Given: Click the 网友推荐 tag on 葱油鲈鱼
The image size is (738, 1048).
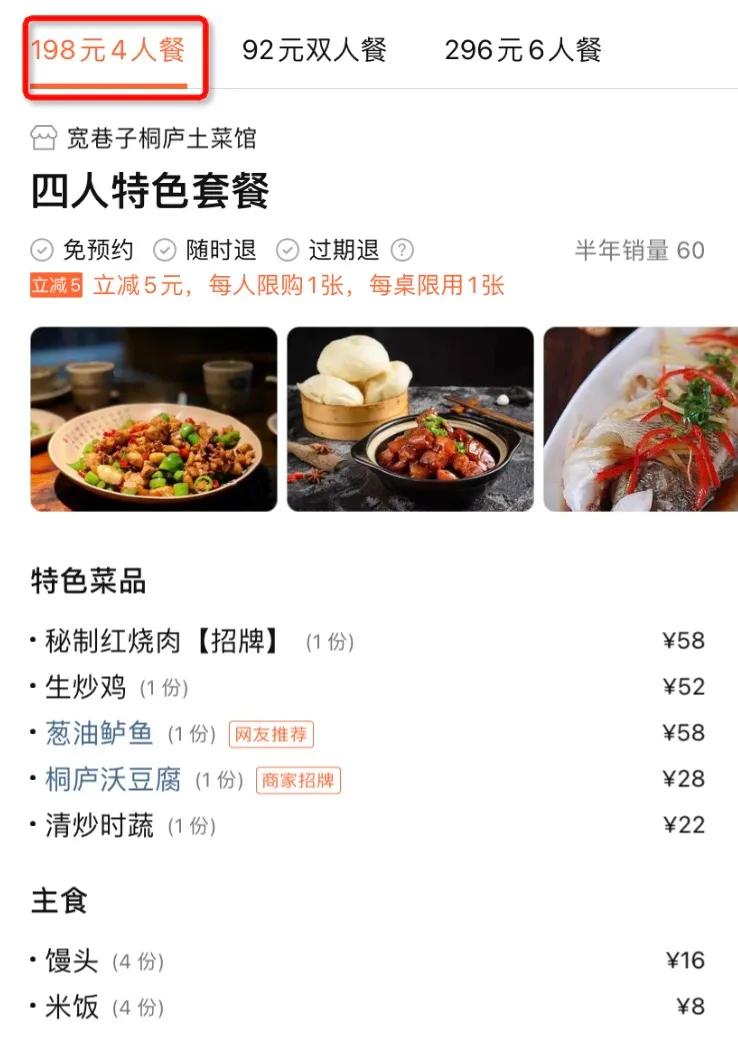Looking at the screenshot, I should tap(273, 732).
